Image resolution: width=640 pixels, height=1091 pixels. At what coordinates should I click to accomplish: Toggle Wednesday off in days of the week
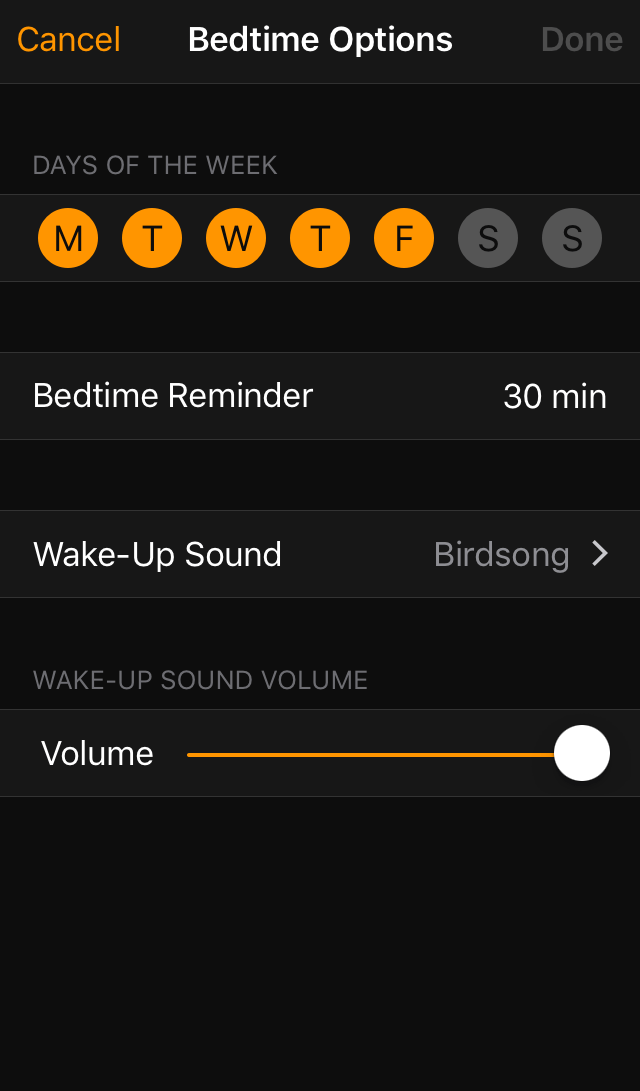(x=236, y=238)
